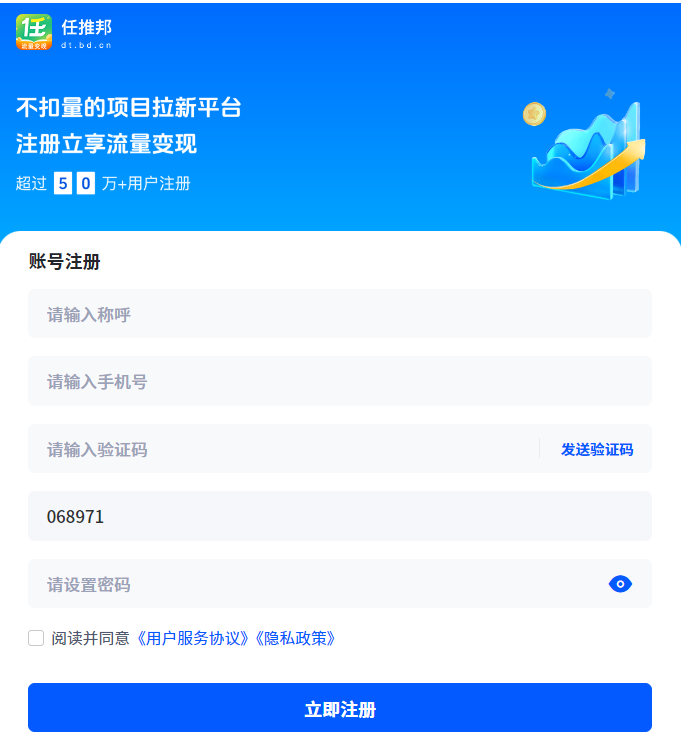Edit the field containing 068971

point(340,516)
